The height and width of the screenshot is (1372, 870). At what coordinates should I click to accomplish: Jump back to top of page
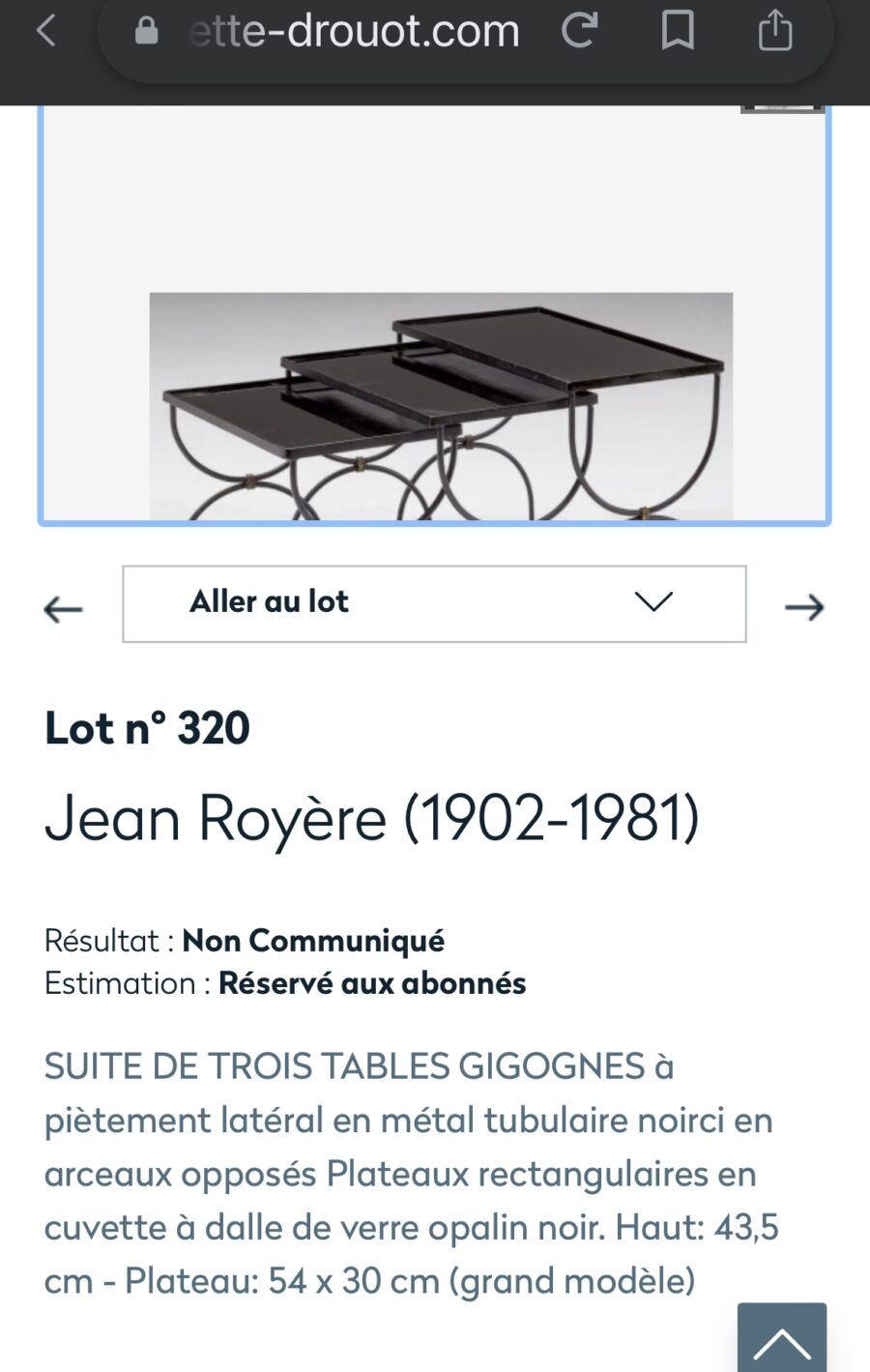pyautogui.click(x=781, y=1339)
